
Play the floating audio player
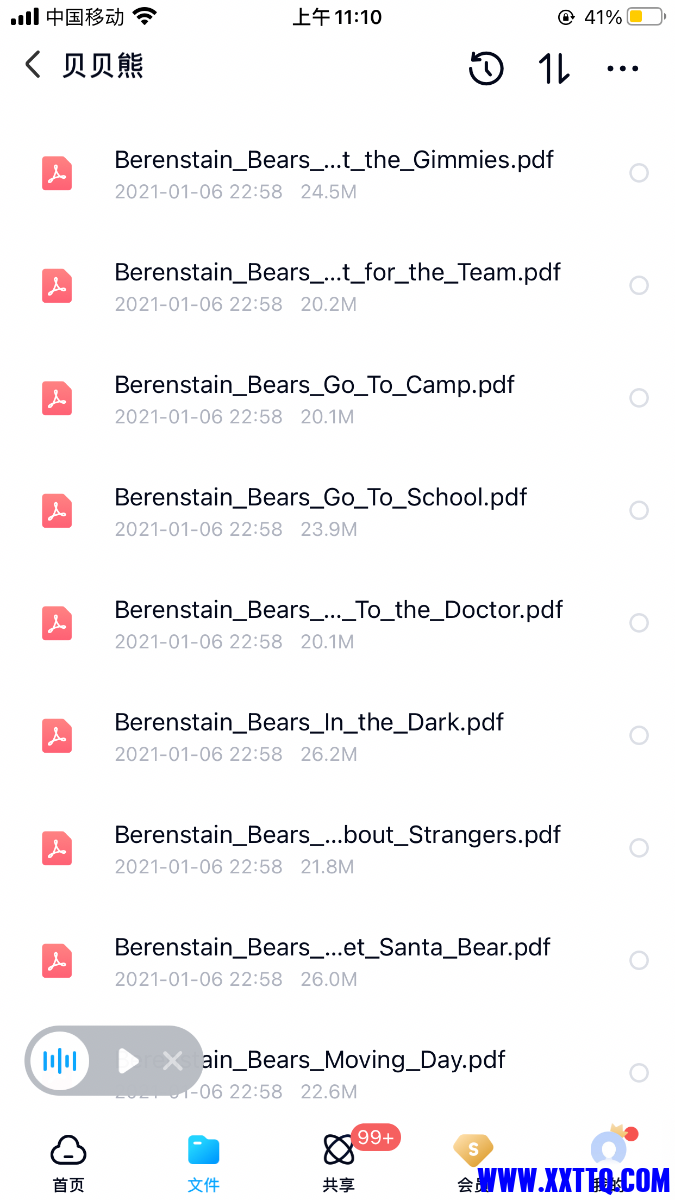pos(127,1061)
